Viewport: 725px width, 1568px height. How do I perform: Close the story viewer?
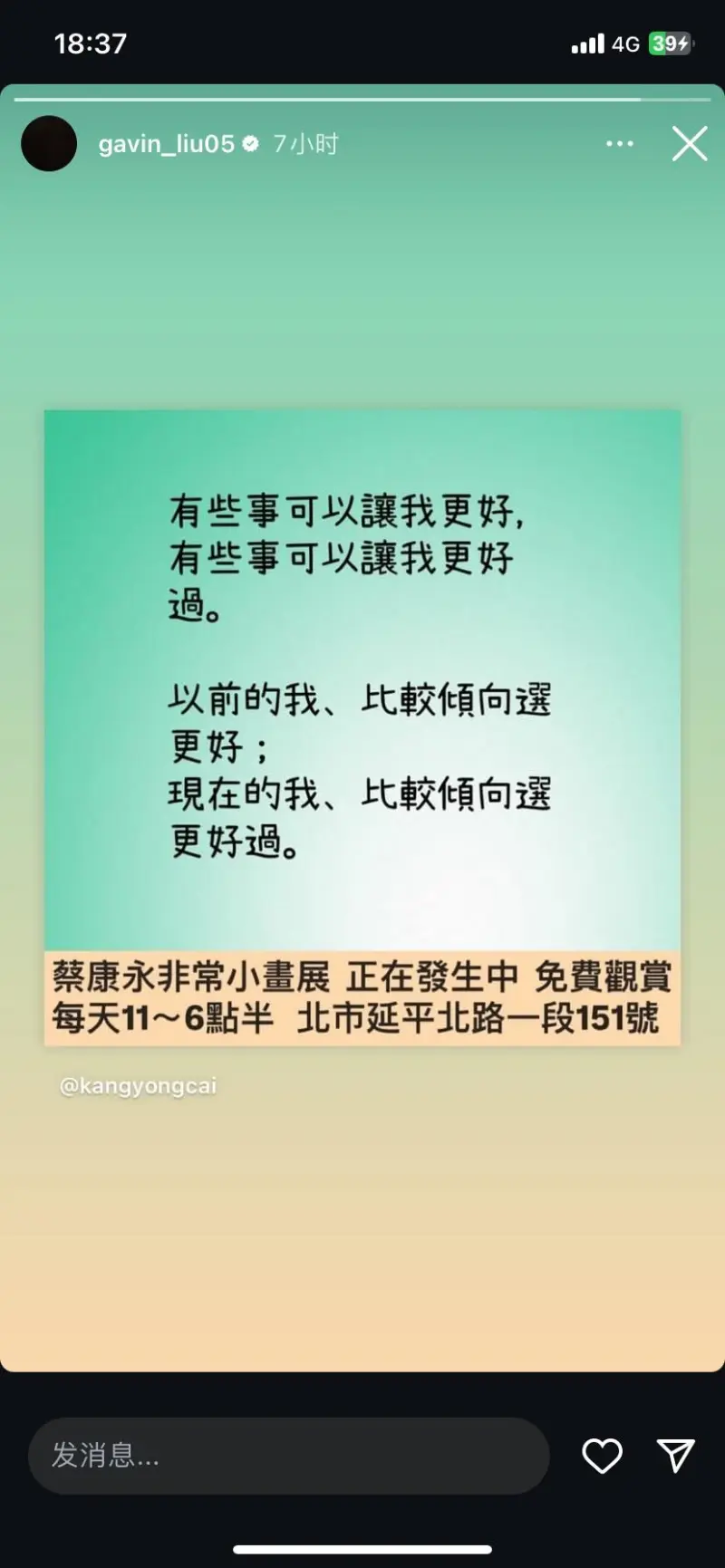pyautogui.click(x=689, y=143)
